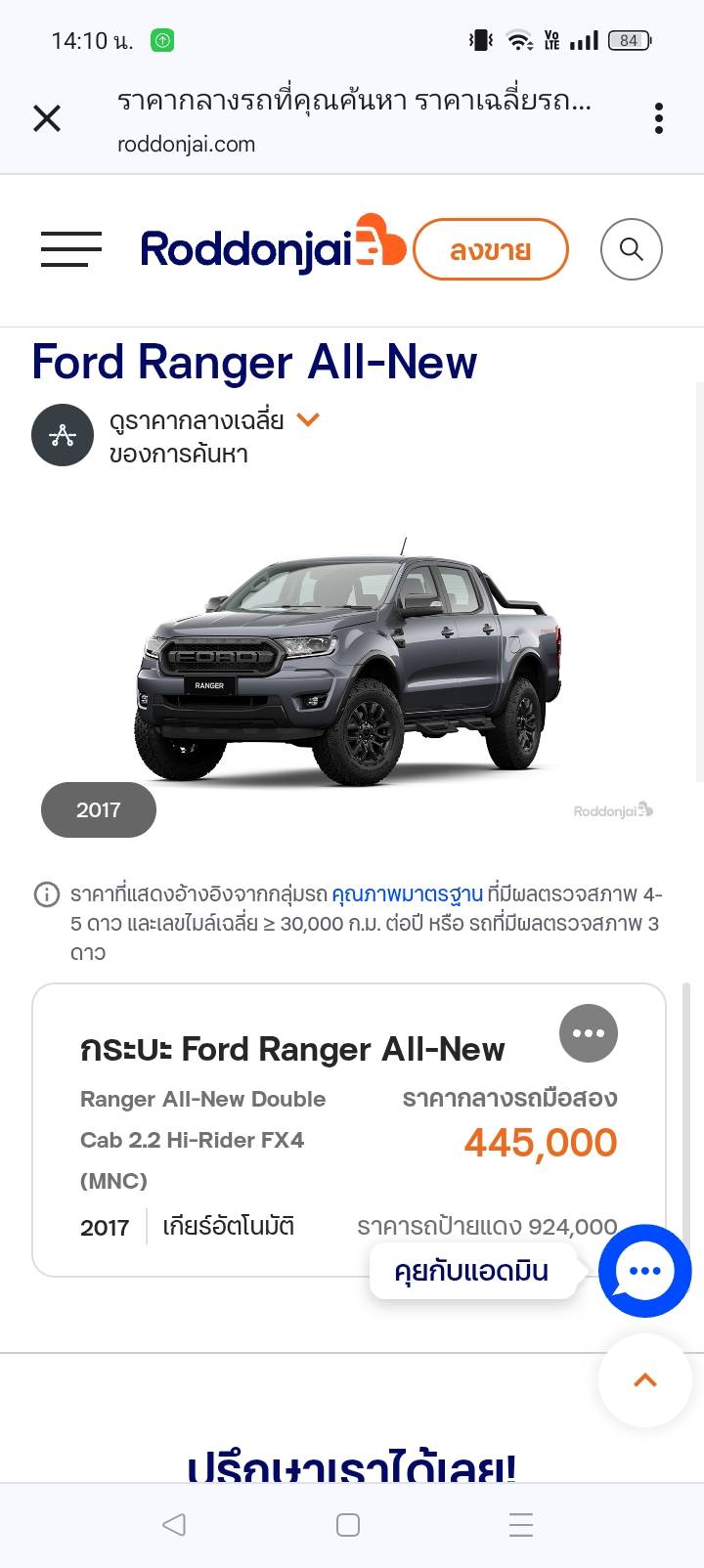Screen dimensions: 704x1568
Task: Open the คุณภาพมาตรฐาน link
Action: click(408, 893)
